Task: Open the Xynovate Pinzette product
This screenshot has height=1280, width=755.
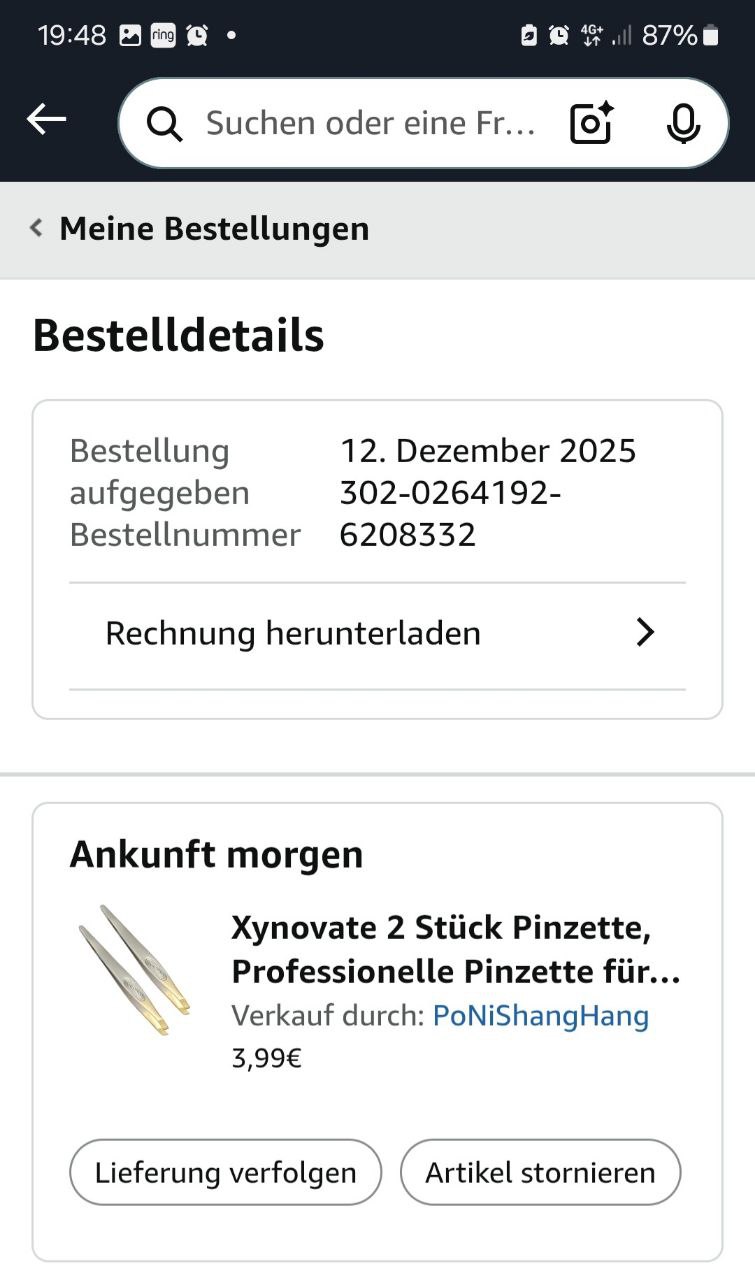Action: point(455,949)
